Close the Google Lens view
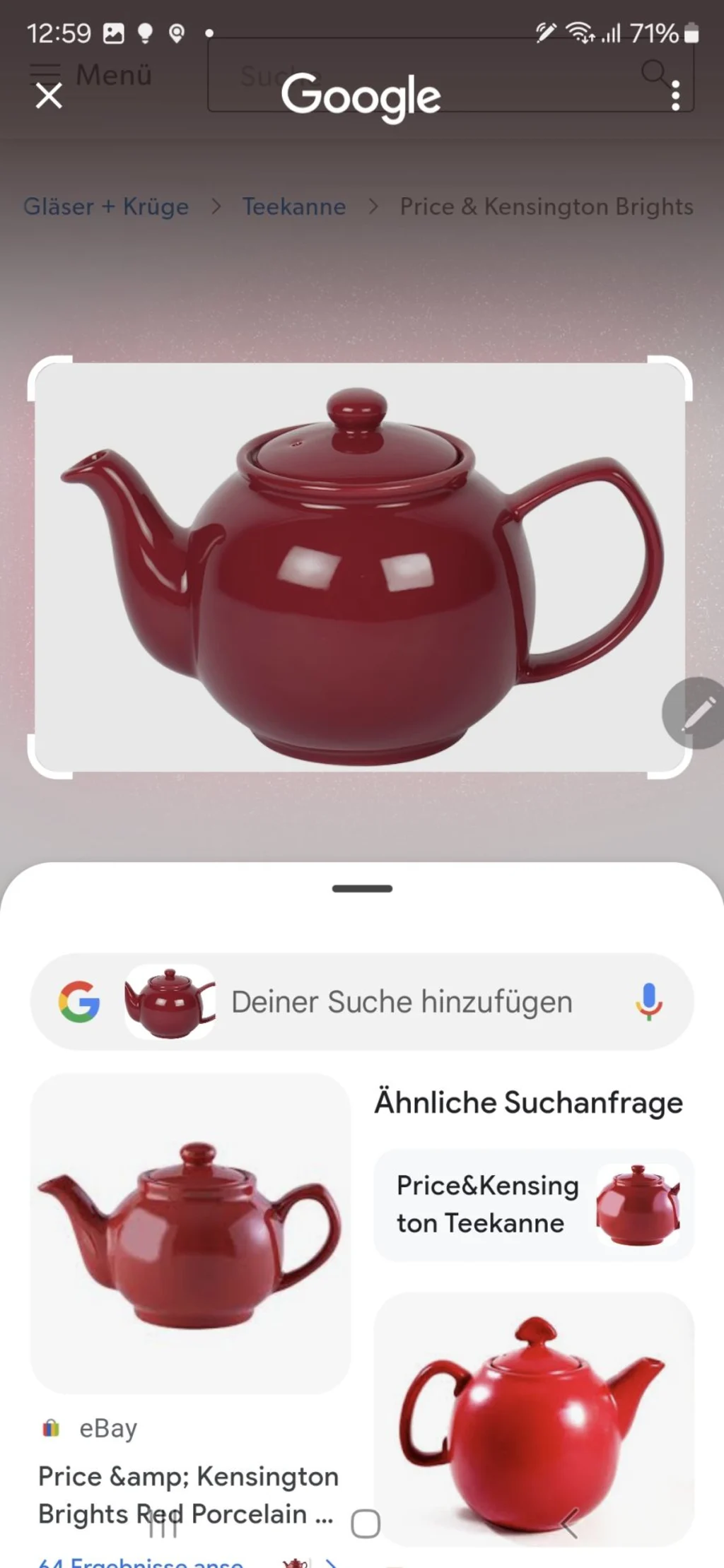724x1568 pixels. pyautogui.click(x=49, y=95)
